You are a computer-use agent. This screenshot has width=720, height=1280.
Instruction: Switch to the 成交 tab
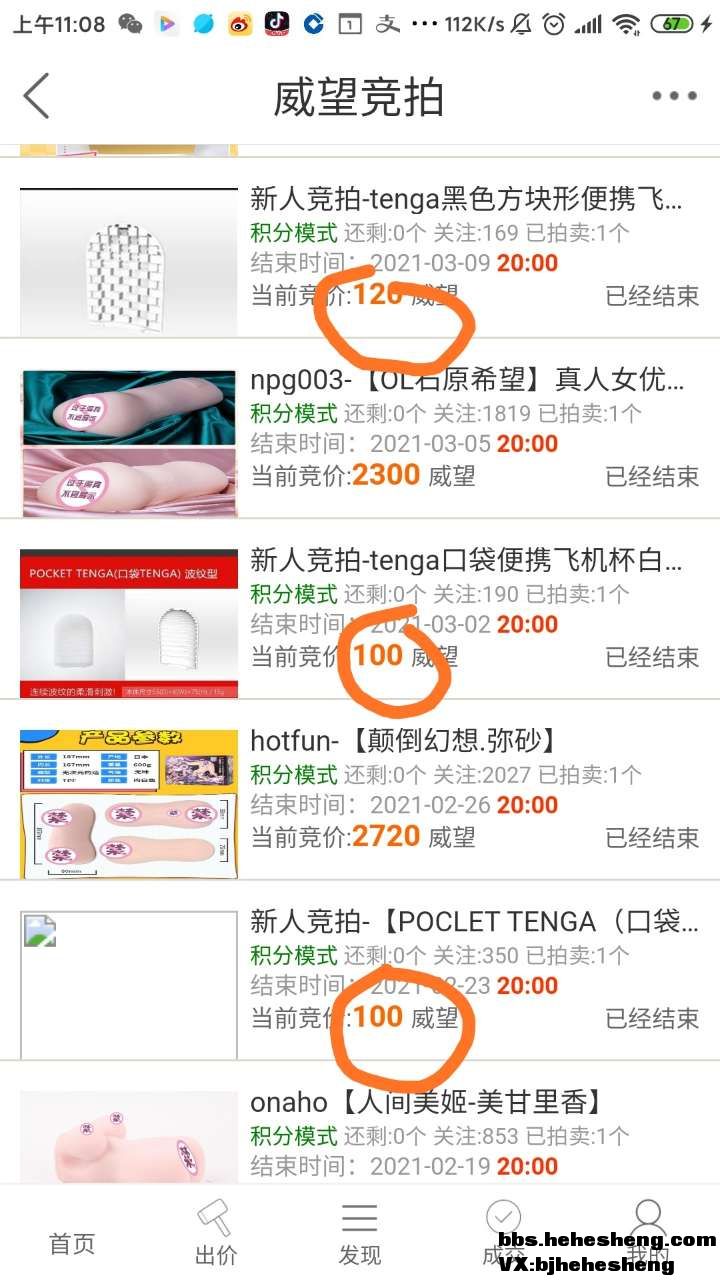pyautogui.click(x=503, y=1232)
